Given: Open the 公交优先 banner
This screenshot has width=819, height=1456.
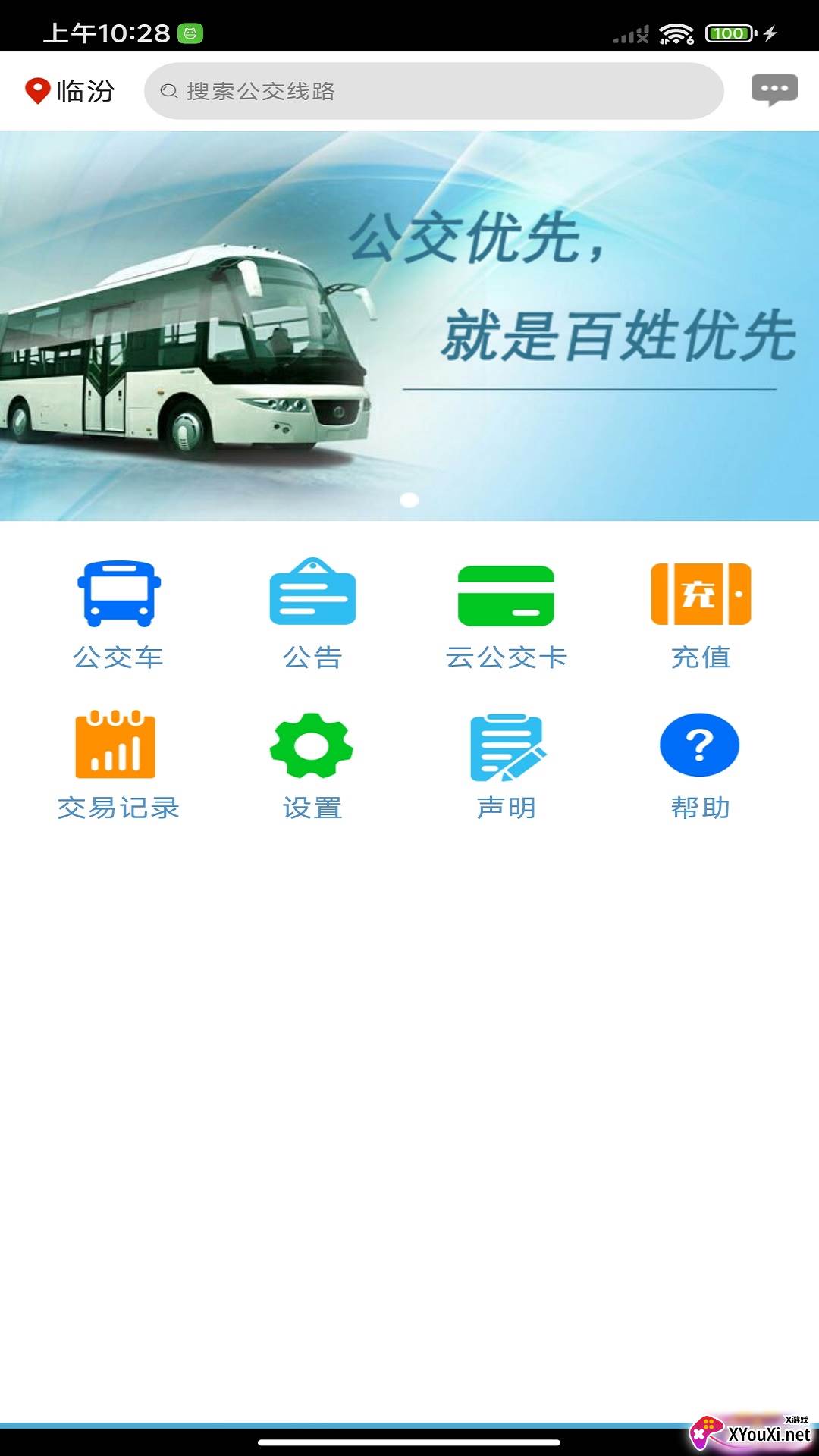Looking at the screenshot, I should (409, 326).
